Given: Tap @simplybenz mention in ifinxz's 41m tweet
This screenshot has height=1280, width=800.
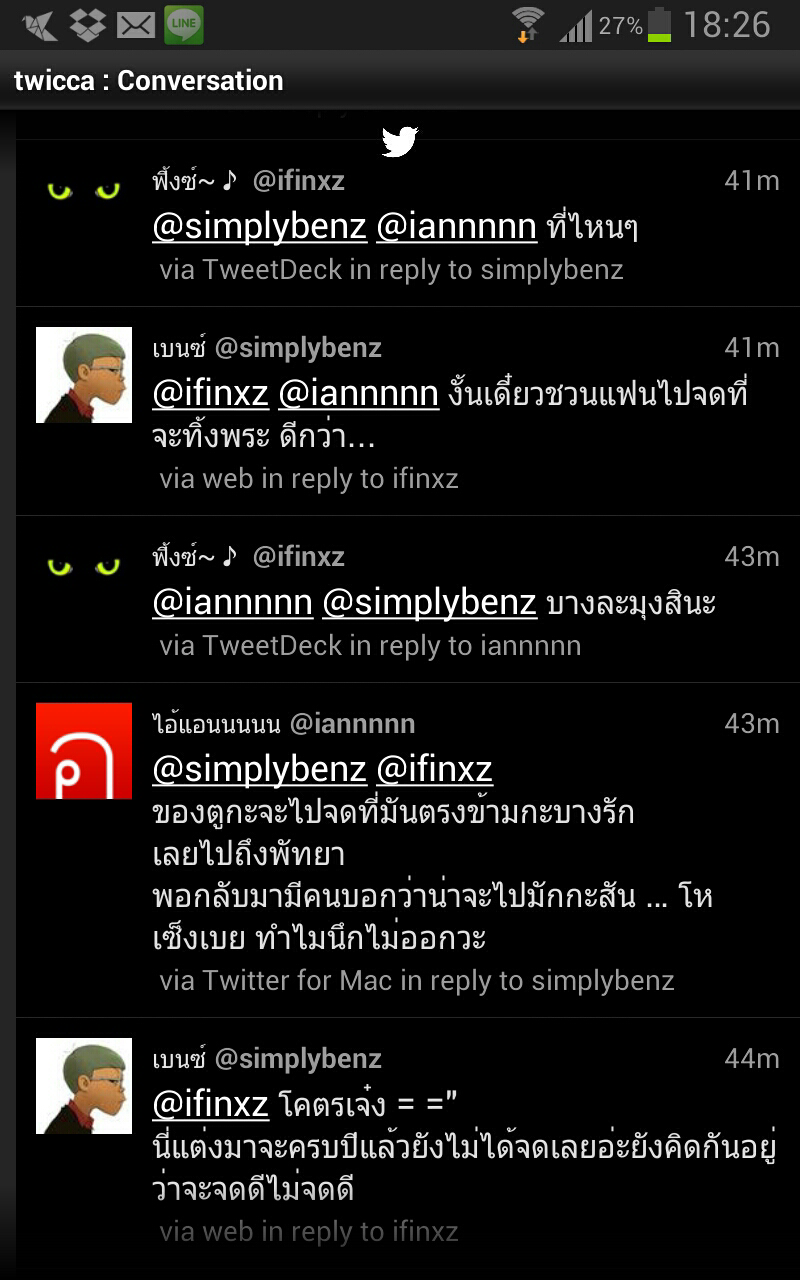Looking at the screenshot, I should tap(259, 227).
